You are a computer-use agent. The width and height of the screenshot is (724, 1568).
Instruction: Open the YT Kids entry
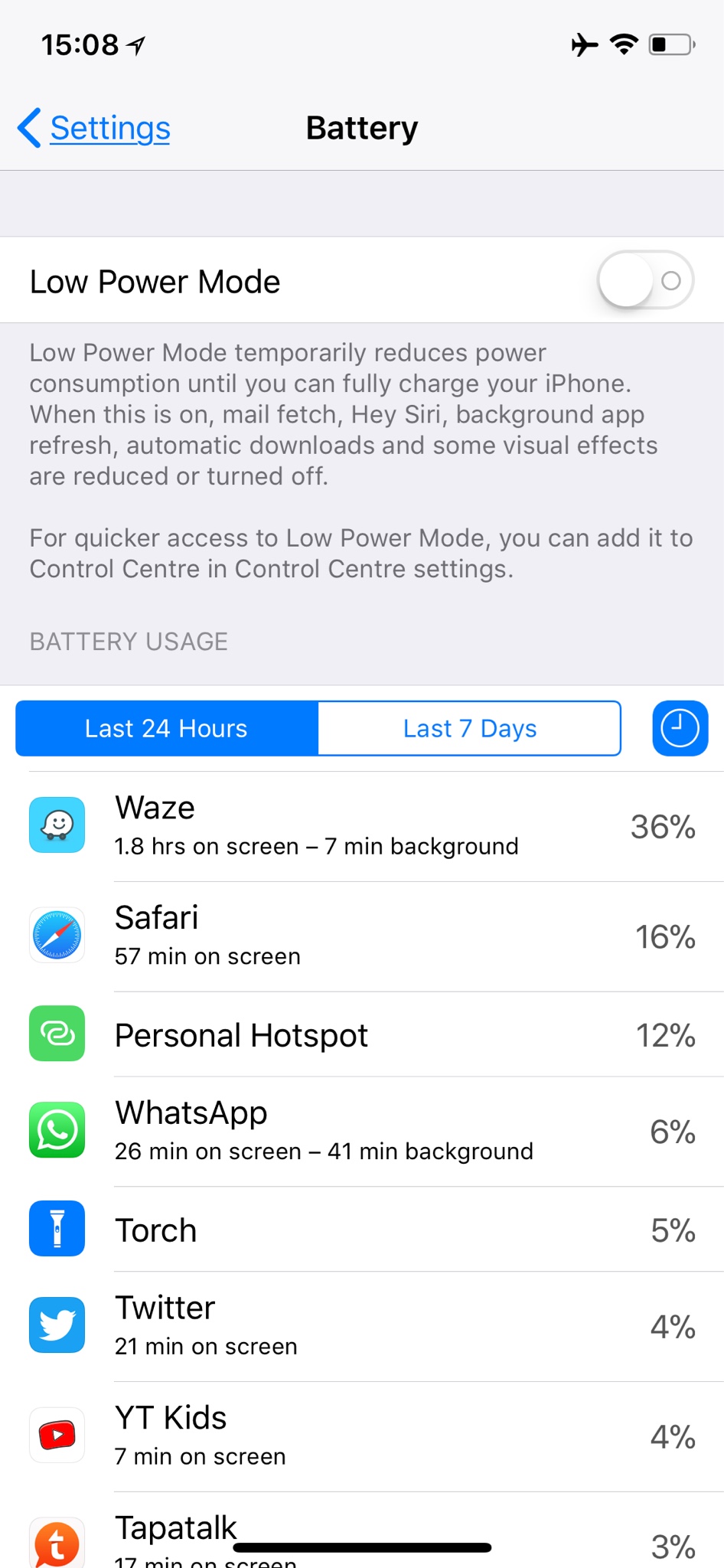coord(362,1436)
